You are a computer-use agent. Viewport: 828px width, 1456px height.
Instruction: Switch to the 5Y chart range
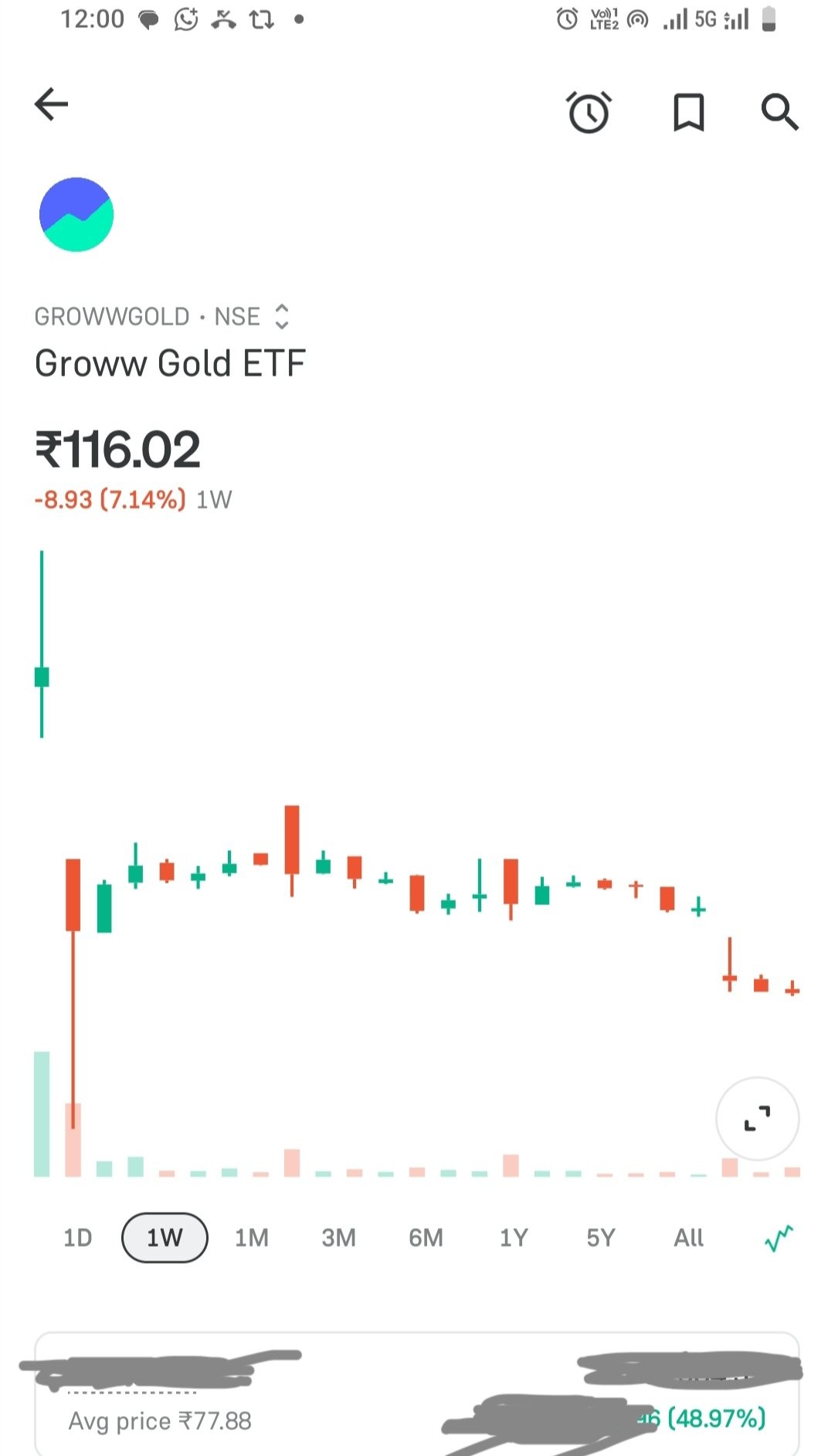tap(601, 1238)
